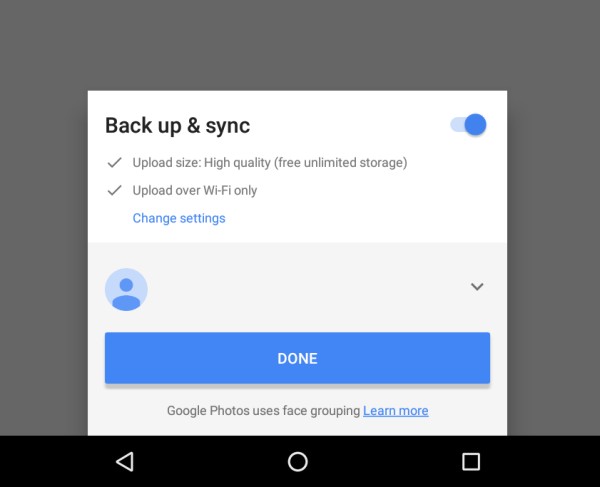600x487 pixels.
Task: Expand the account selector chevron
Action: click(477, 287)
